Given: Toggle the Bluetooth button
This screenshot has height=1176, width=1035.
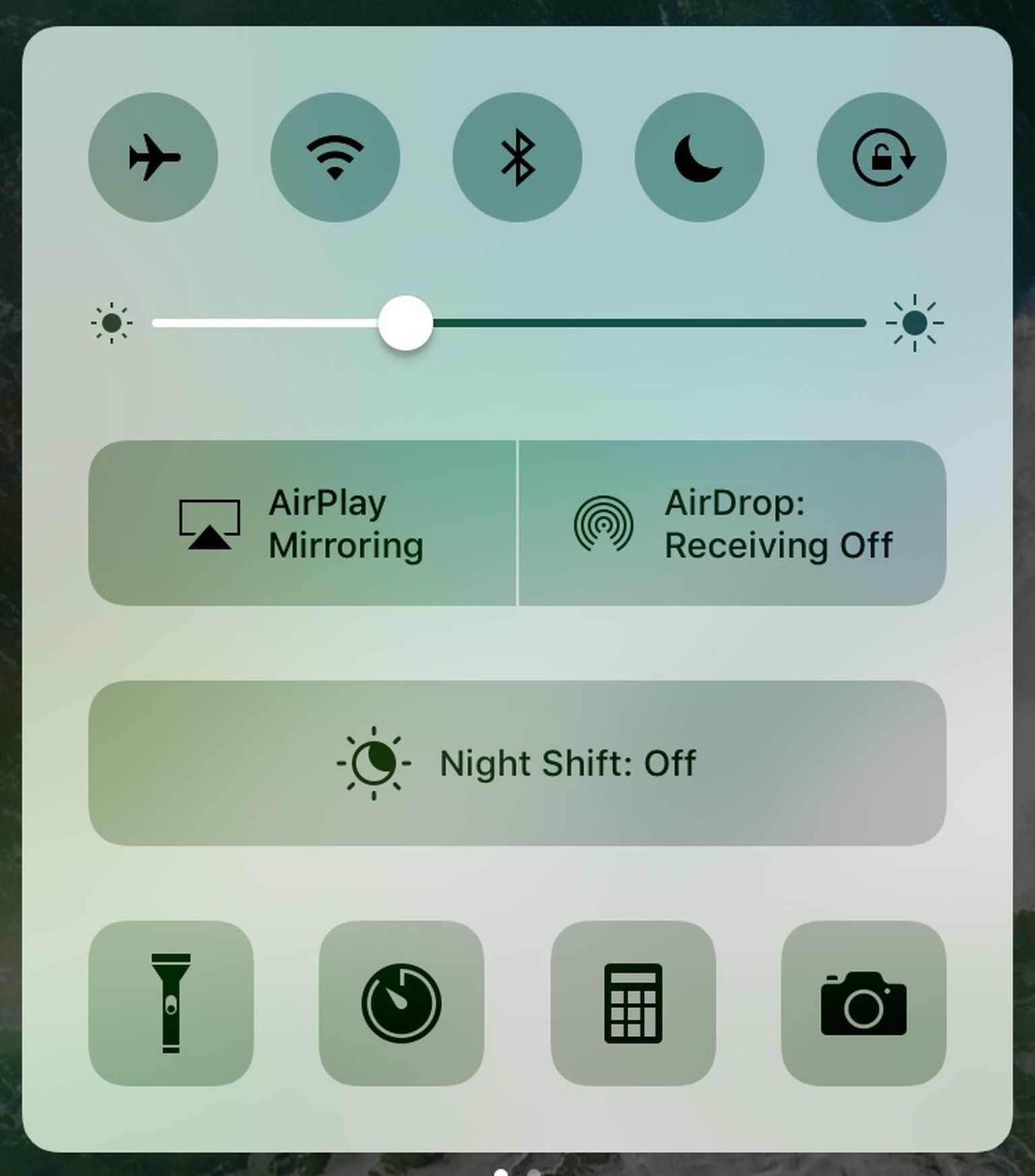Looking at the screenshot, I should (x=517, y=157).
